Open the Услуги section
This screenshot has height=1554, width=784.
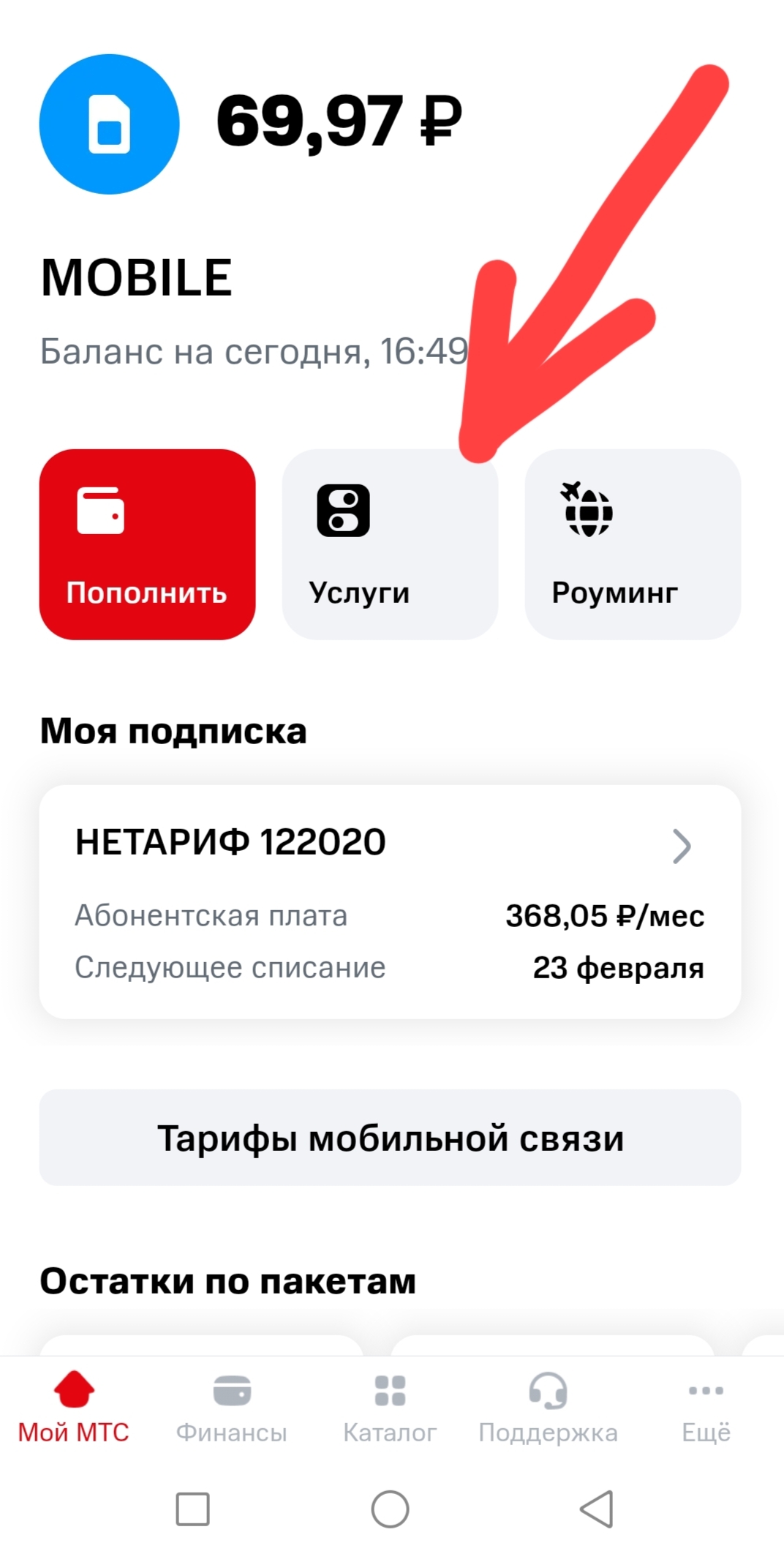(390, 544)
